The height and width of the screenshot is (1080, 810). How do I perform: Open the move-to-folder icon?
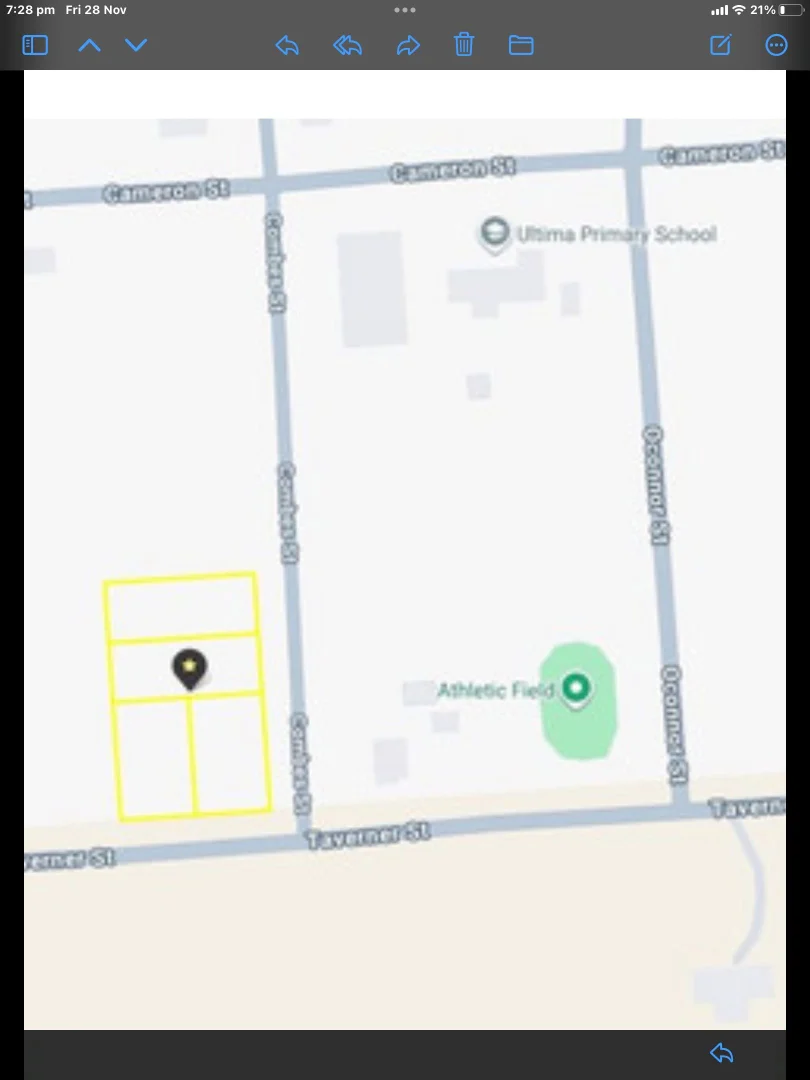pyautogui.click(x=521, y=45)
